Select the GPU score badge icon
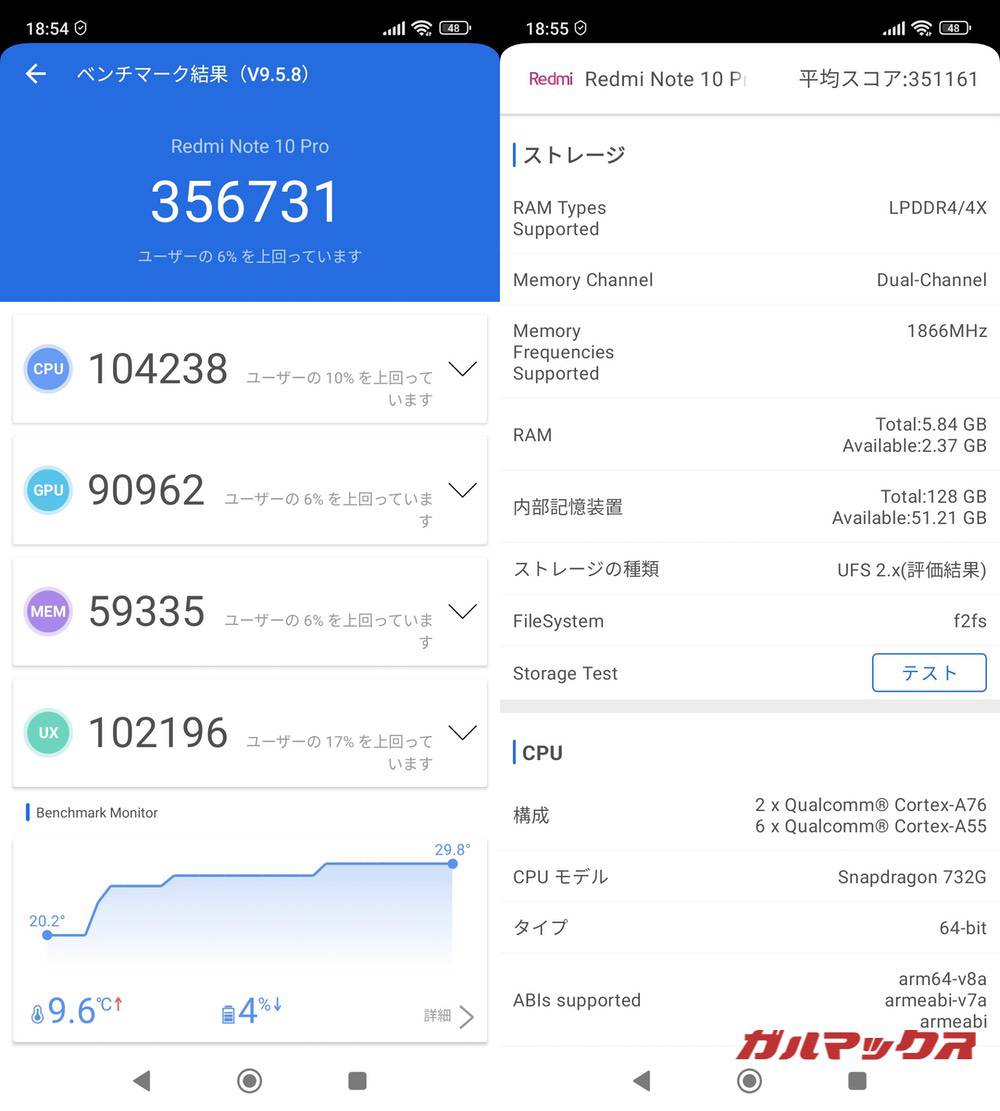Image resolution: width=1000 pixels, height=1111 pixels. pos(47,490)
